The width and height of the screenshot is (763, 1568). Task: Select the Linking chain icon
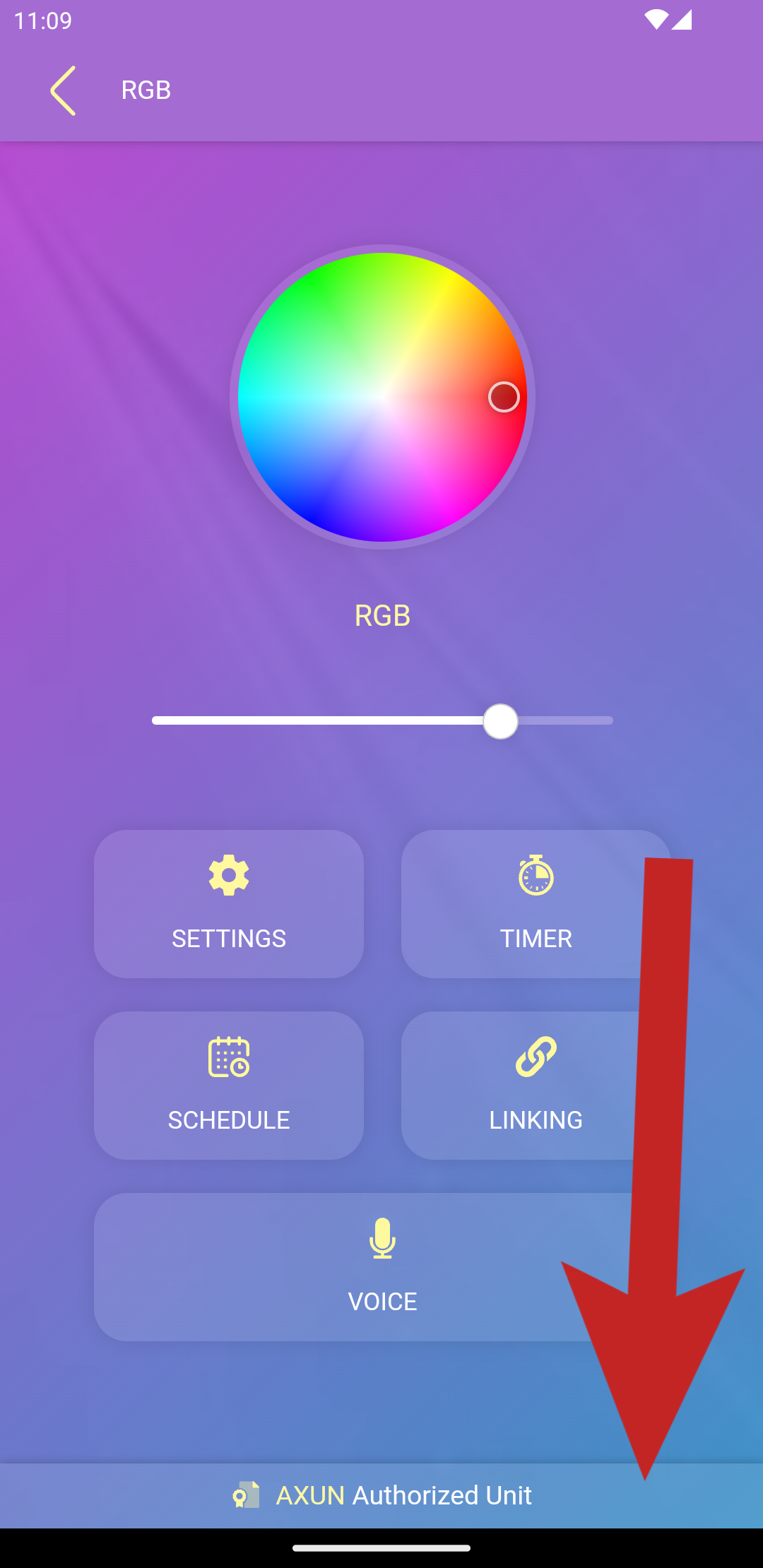point(536,1057)
